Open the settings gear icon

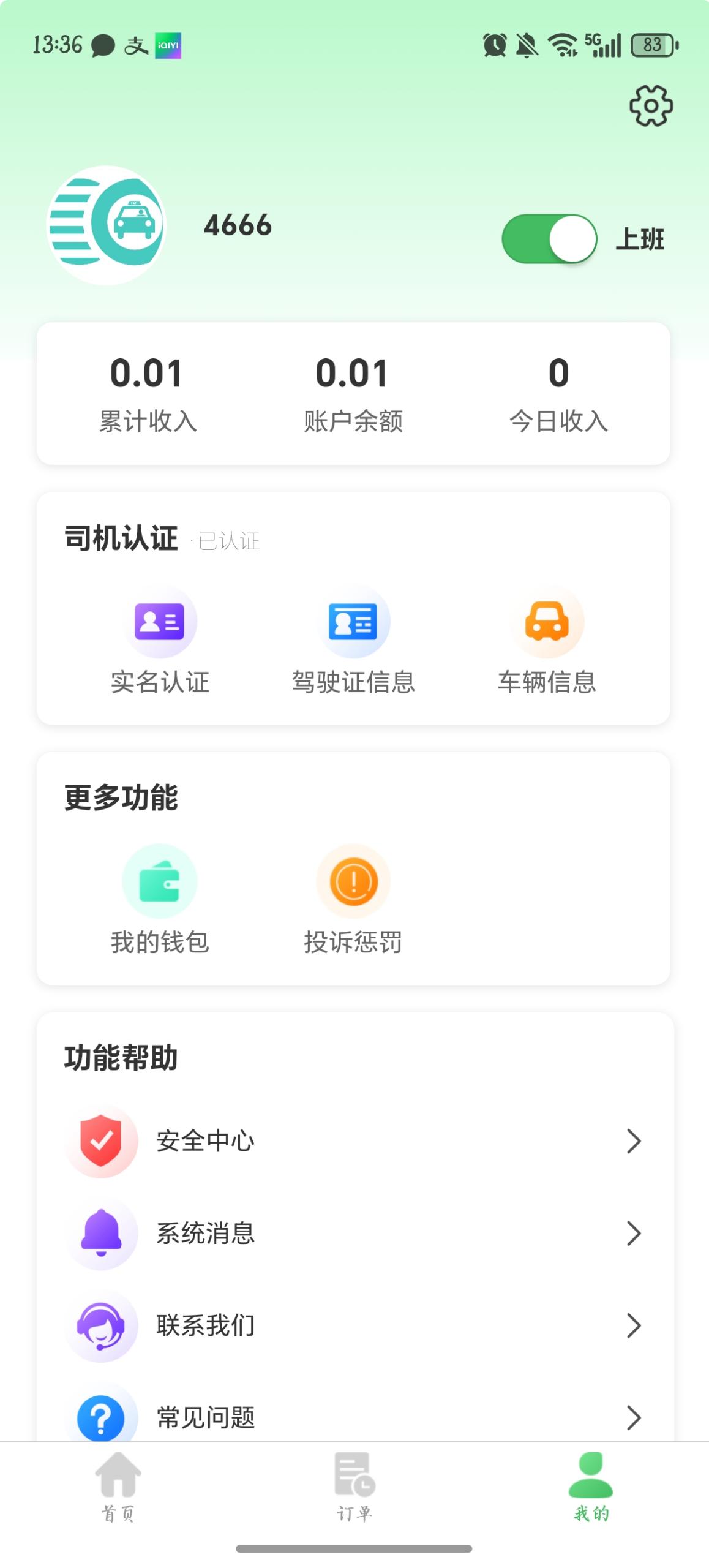pyautogui.click(x=651, y=106)
